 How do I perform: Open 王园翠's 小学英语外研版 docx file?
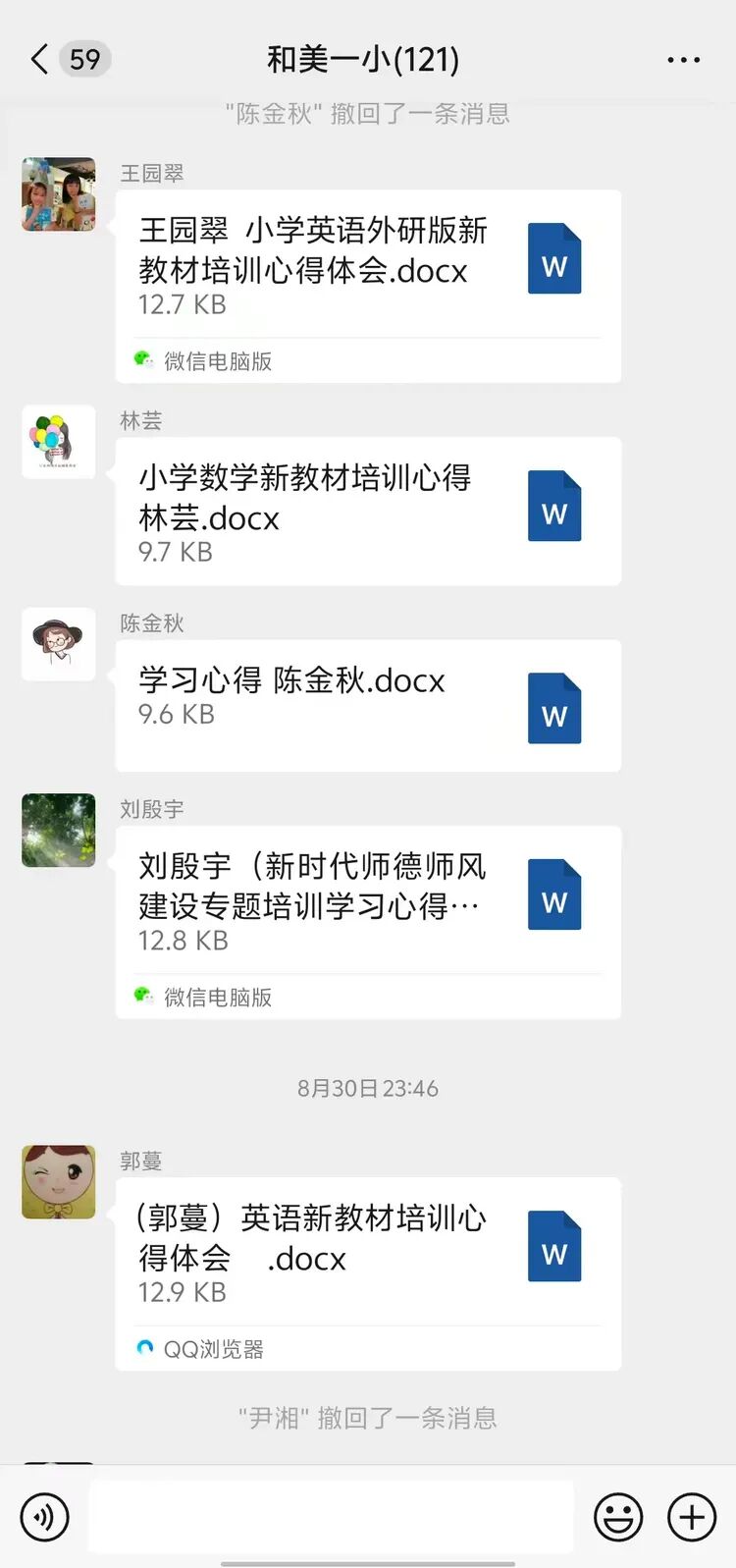tap(368, 267)
